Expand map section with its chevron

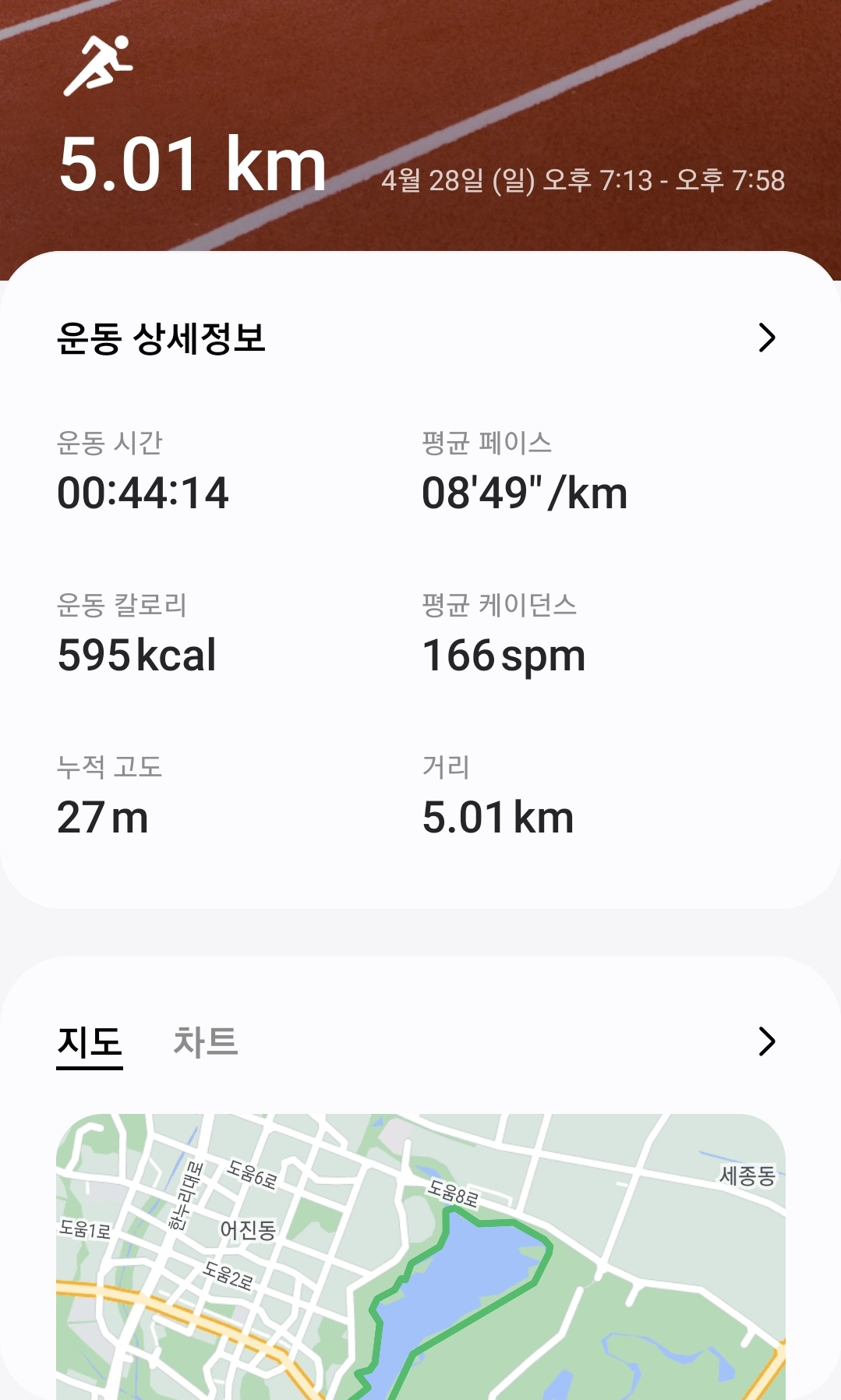pos(767,1041)
